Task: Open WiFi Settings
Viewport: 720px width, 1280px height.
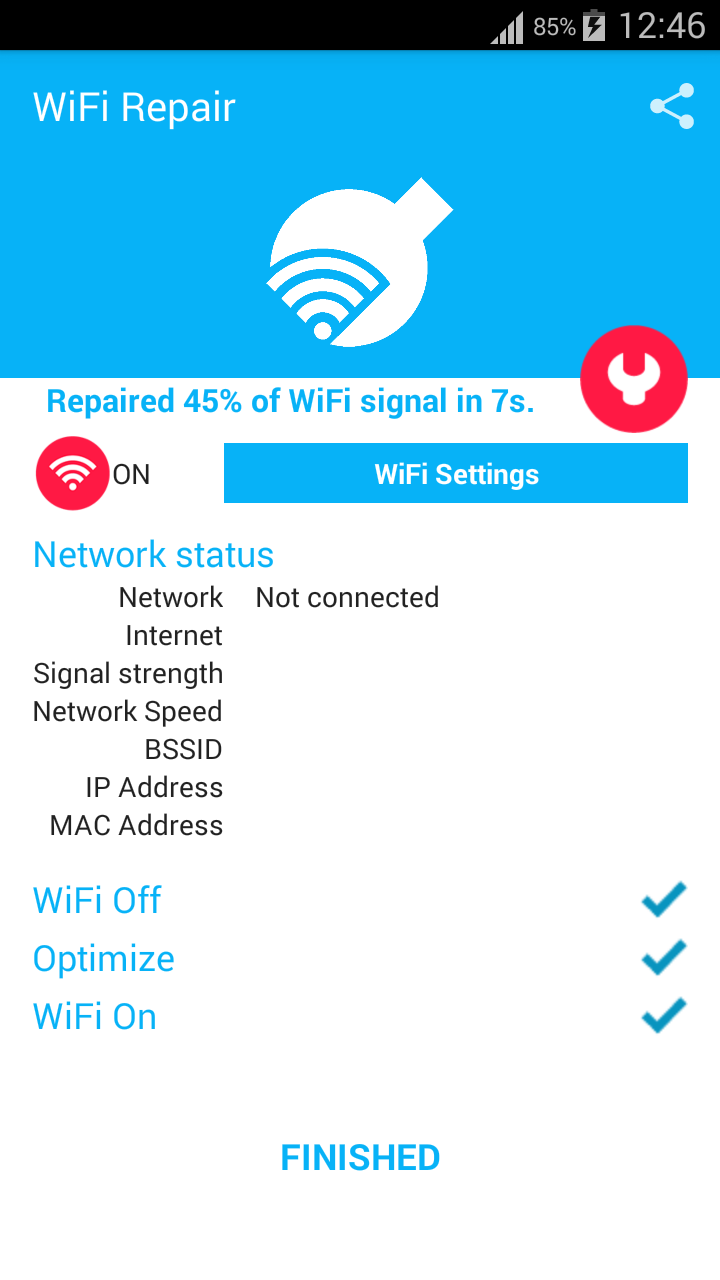Action: click(456, 473)
